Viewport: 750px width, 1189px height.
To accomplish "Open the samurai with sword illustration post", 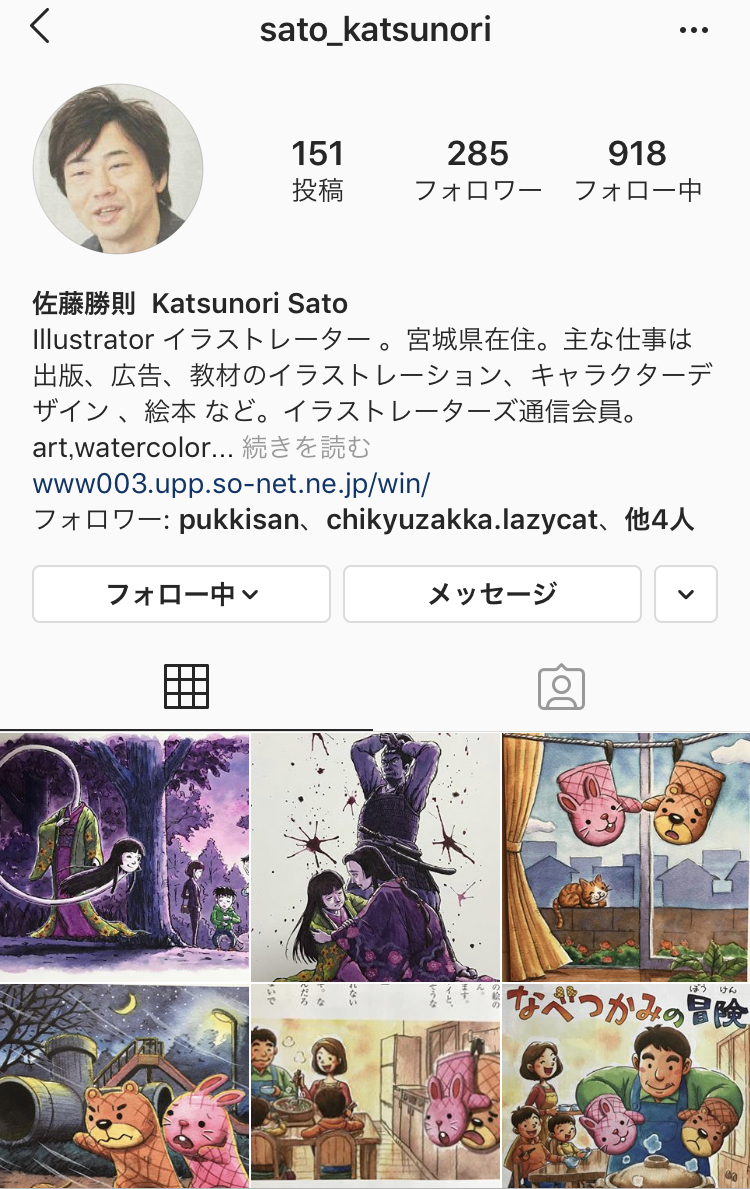I will 375,857.
